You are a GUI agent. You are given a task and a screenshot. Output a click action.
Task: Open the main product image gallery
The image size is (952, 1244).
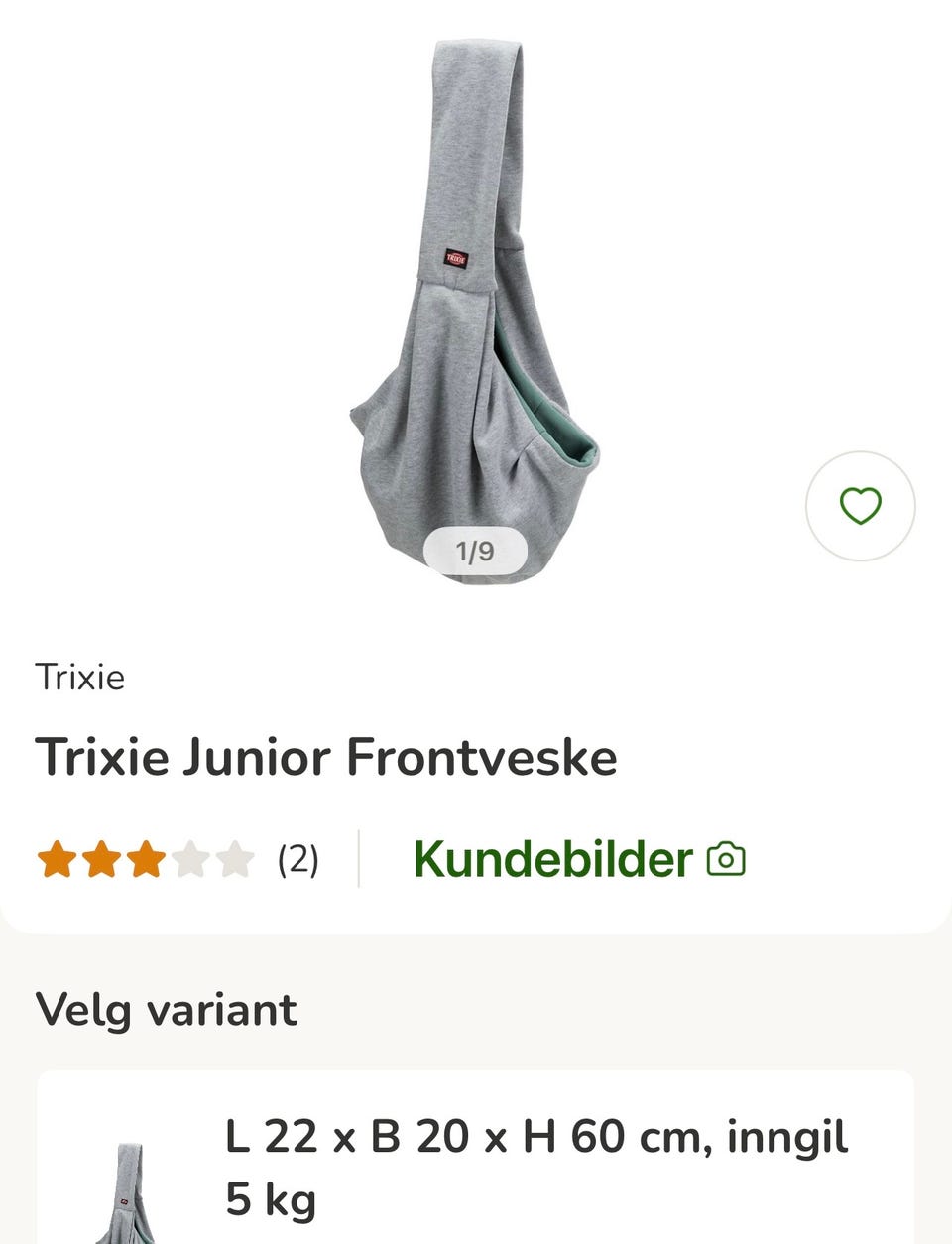click(x=474, y=308)
